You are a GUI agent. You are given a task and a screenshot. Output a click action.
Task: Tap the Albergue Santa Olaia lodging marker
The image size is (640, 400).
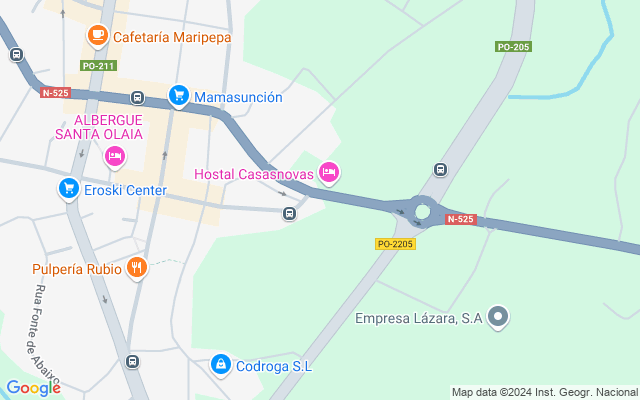coord(115,158)
